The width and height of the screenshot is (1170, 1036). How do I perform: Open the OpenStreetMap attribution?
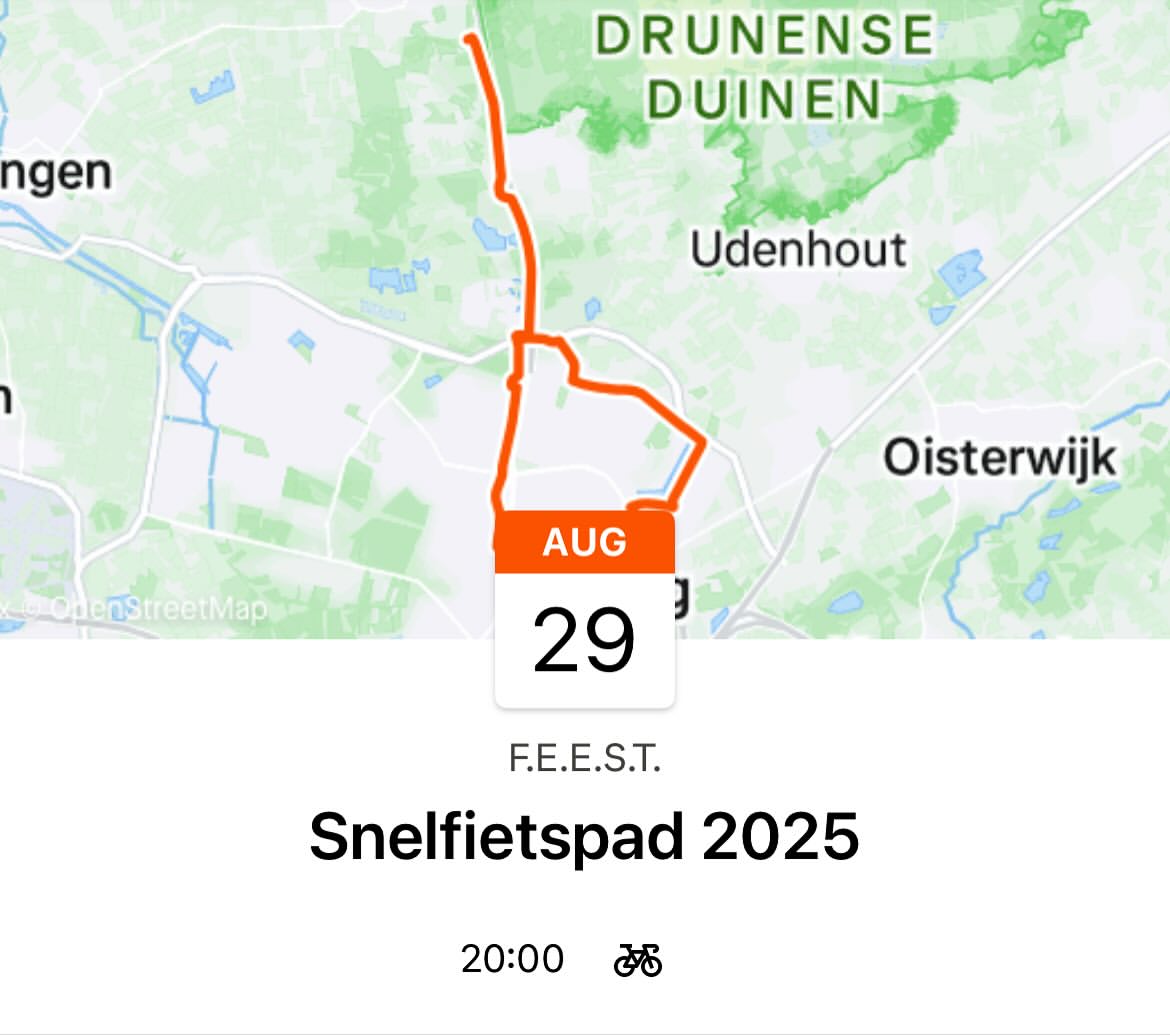150,608
